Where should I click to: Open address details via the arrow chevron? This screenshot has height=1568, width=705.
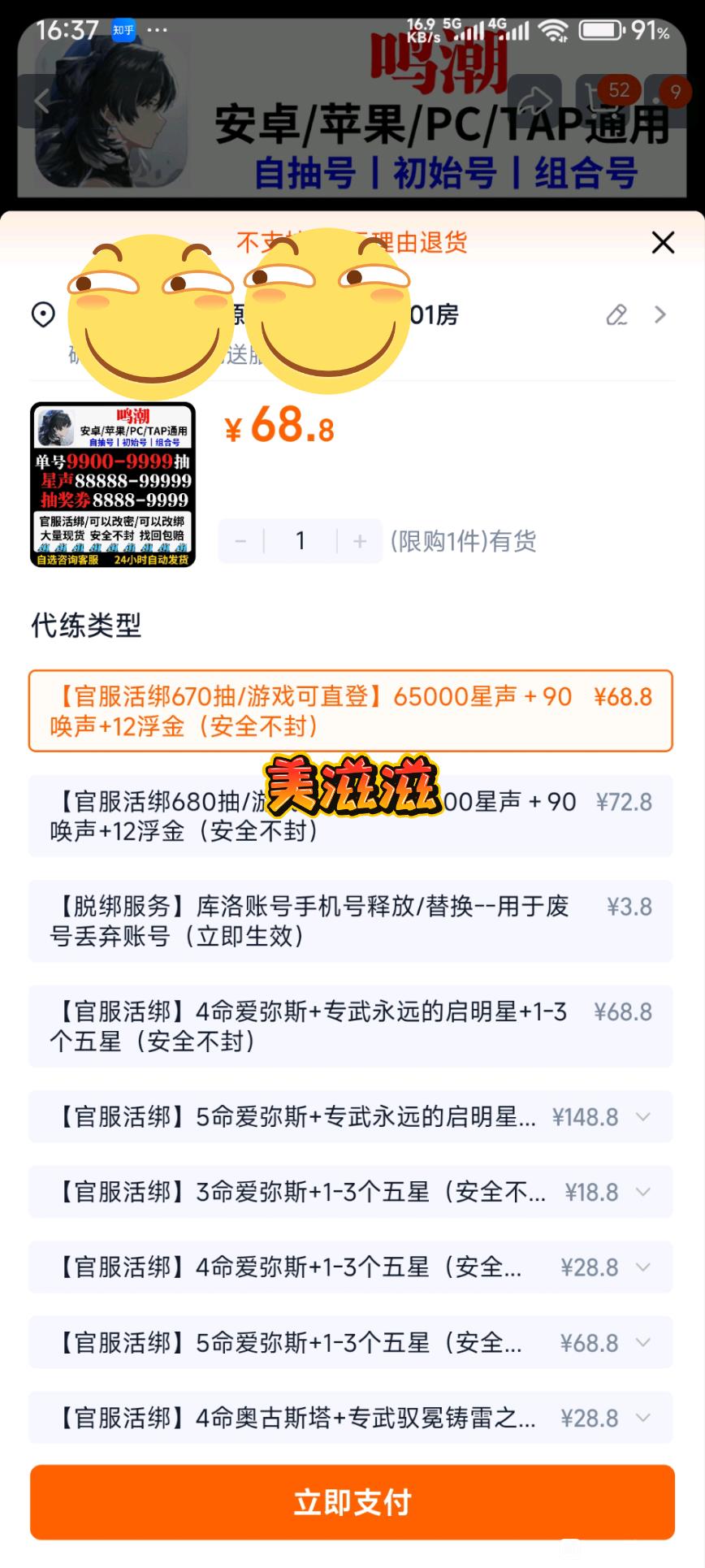click(660, 314)
